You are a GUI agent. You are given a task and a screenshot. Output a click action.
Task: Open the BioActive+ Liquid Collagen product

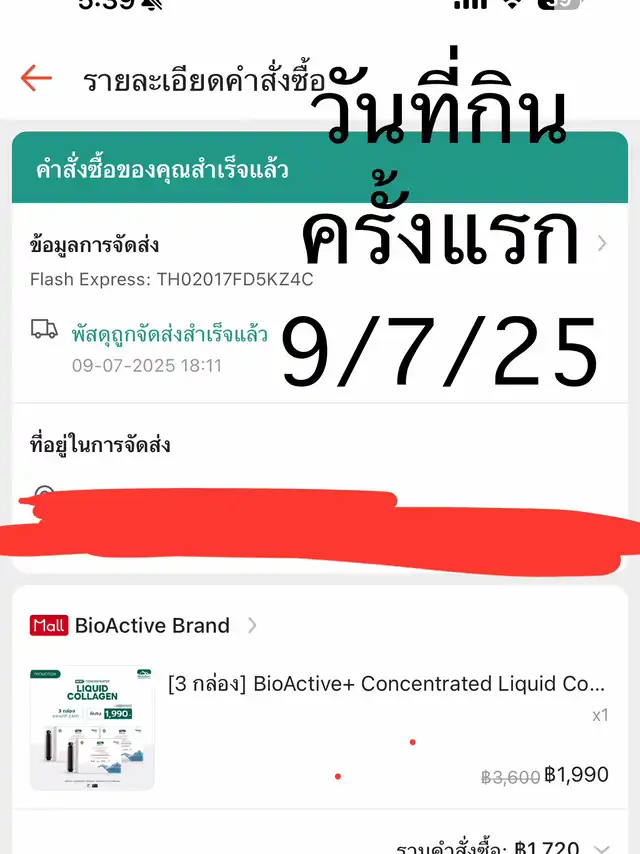[x=386, y=684]
